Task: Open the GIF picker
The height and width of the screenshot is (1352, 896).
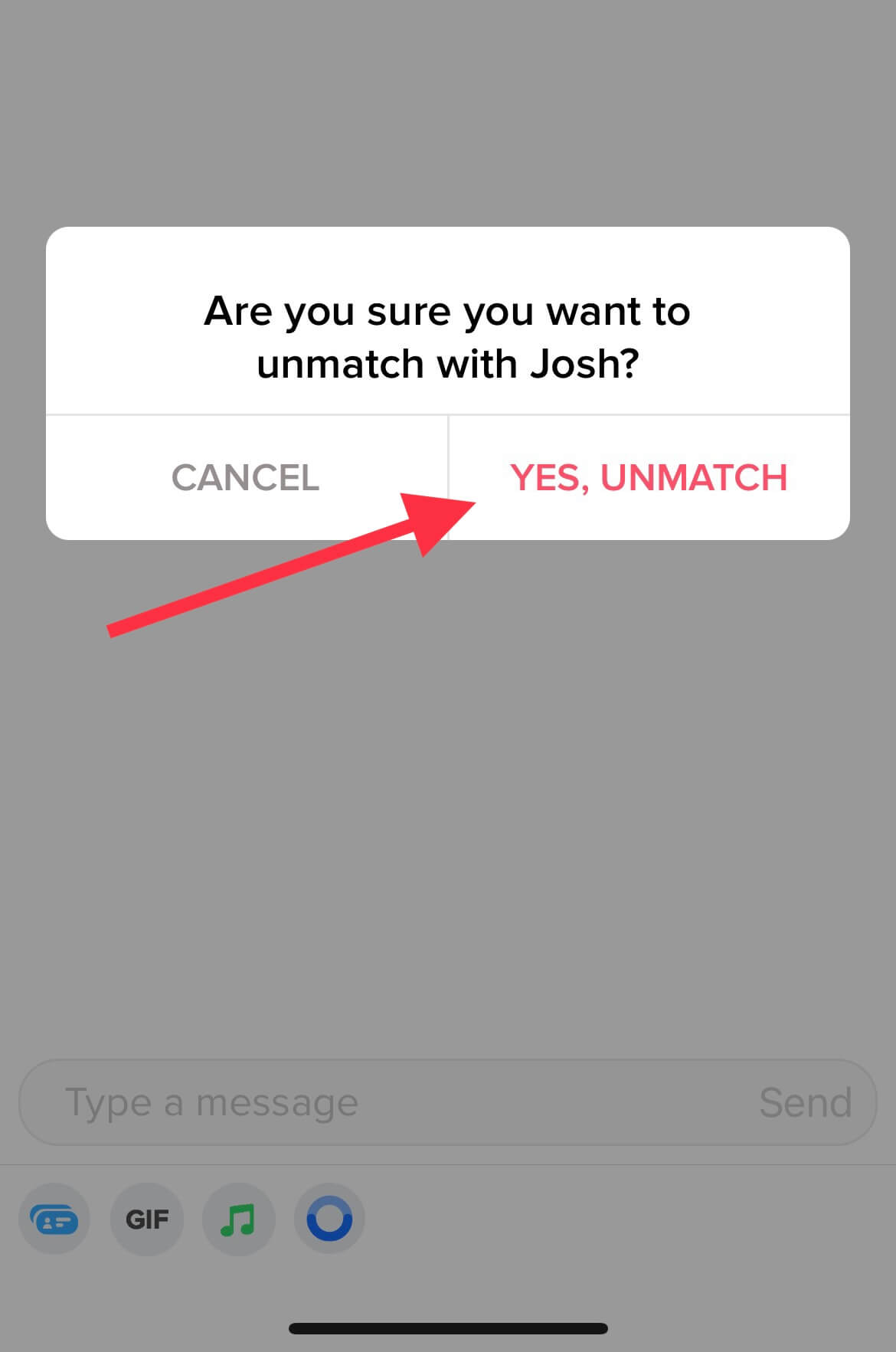Action: 147,1219
